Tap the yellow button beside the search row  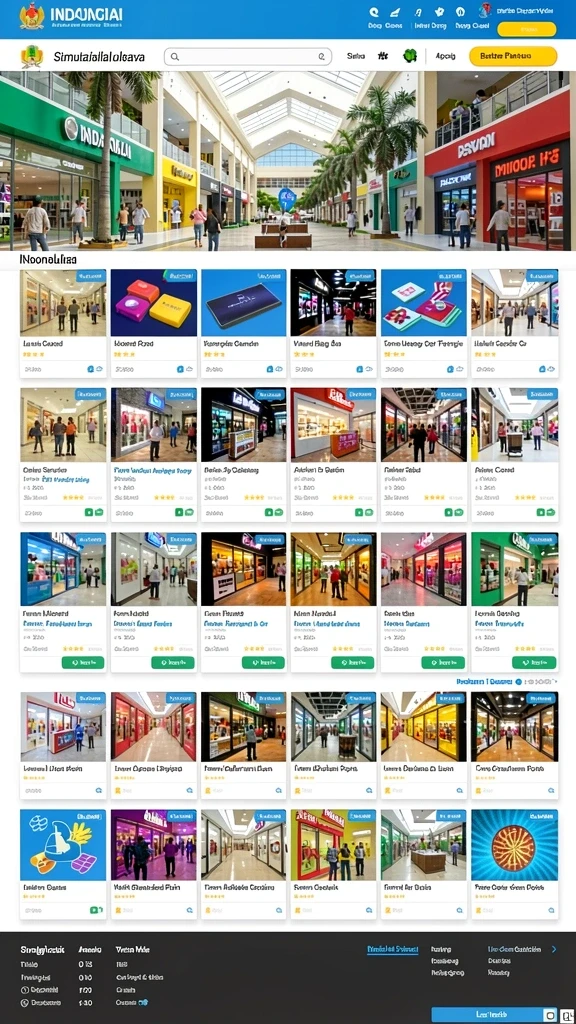tap(513, 56)
